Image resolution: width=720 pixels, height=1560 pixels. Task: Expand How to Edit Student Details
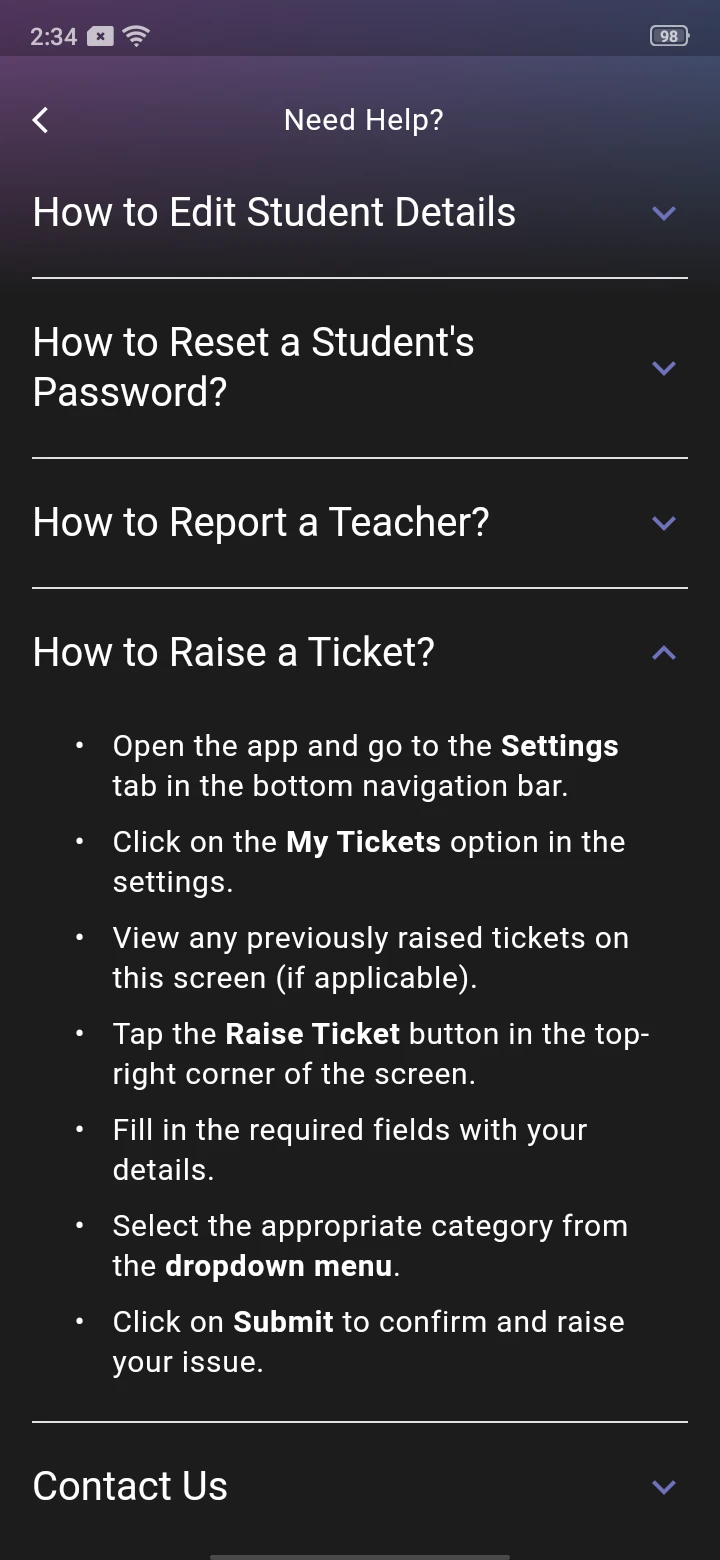click(663, 213)
